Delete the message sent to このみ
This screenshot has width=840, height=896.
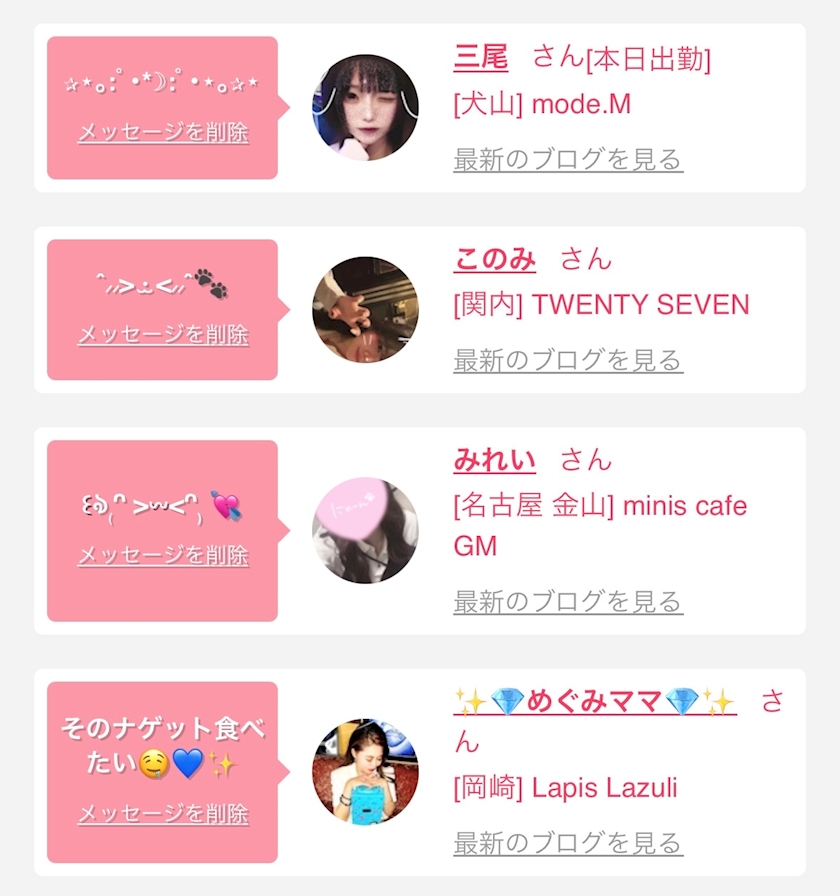pos(163,334)
